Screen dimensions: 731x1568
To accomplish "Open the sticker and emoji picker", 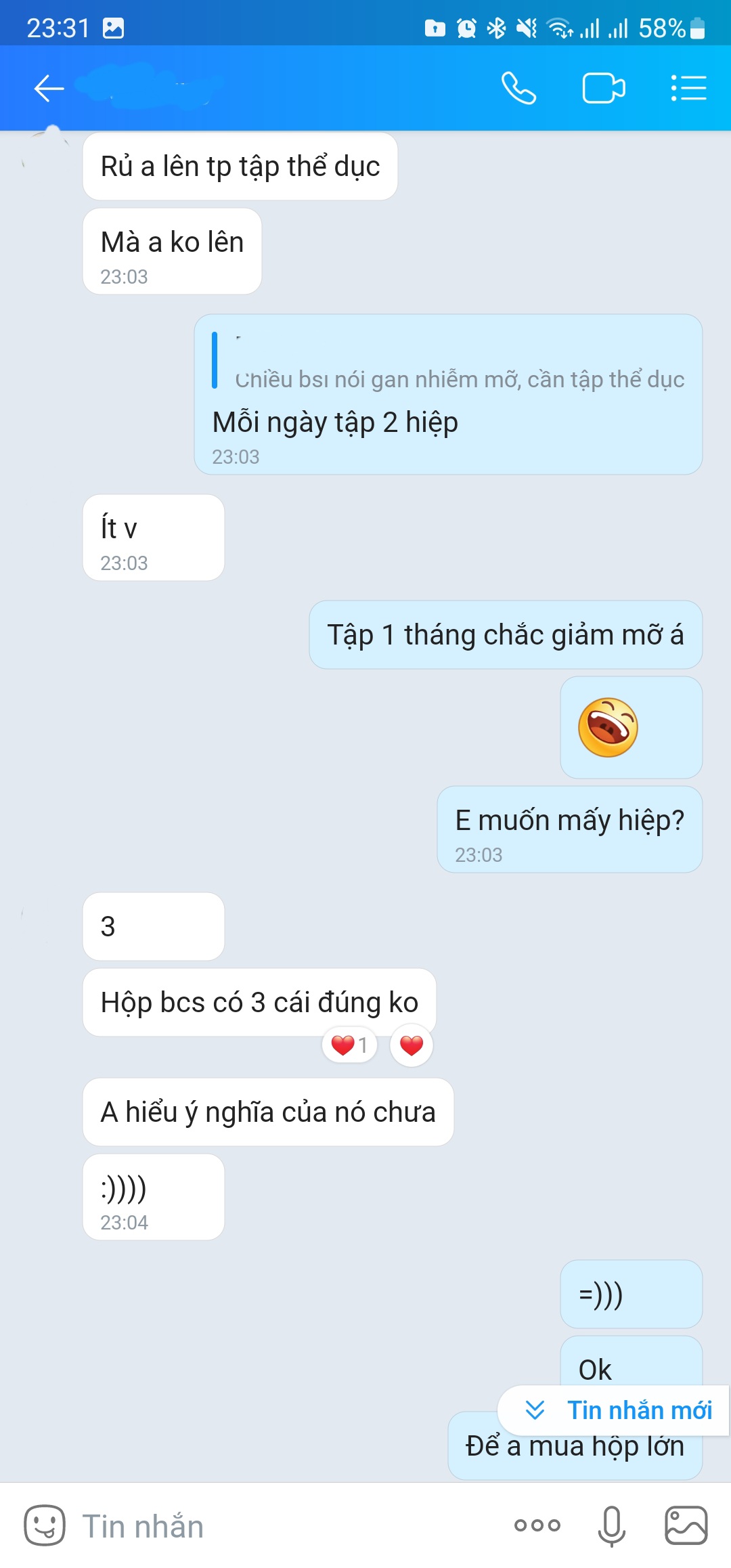I will (x=45, y=1526).
